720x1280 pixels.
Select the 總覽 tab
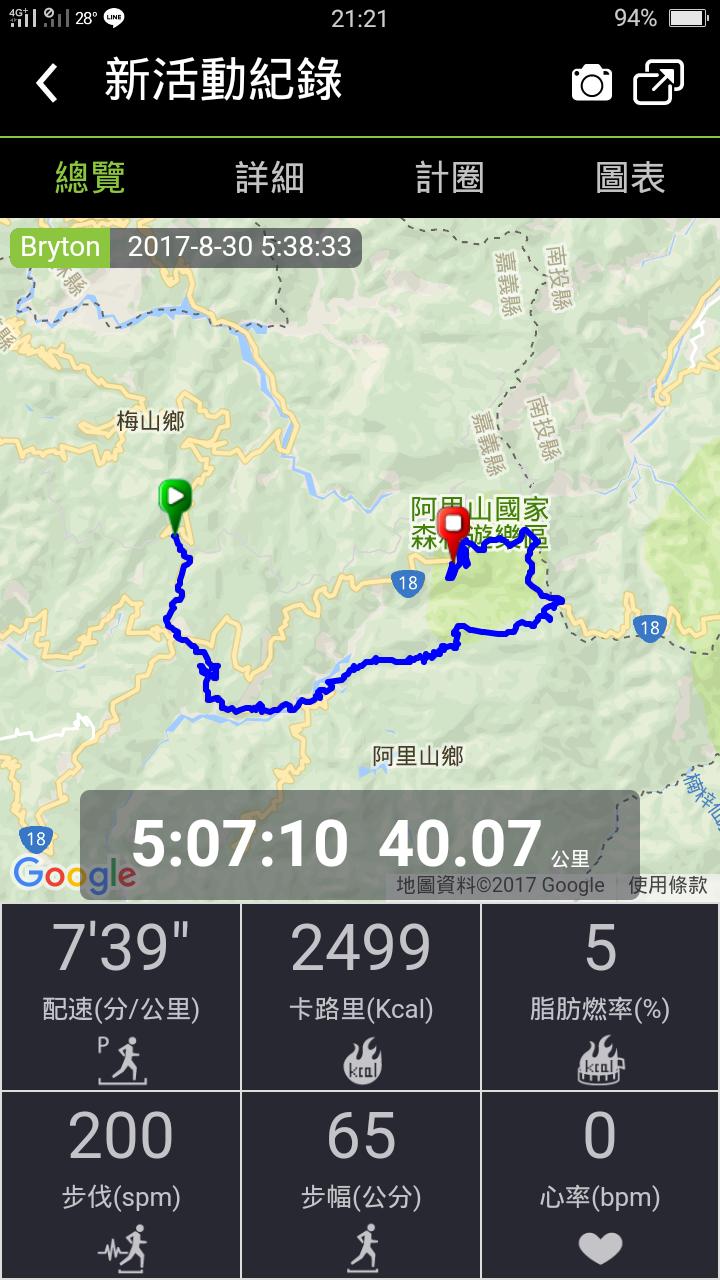click(90, 179)
